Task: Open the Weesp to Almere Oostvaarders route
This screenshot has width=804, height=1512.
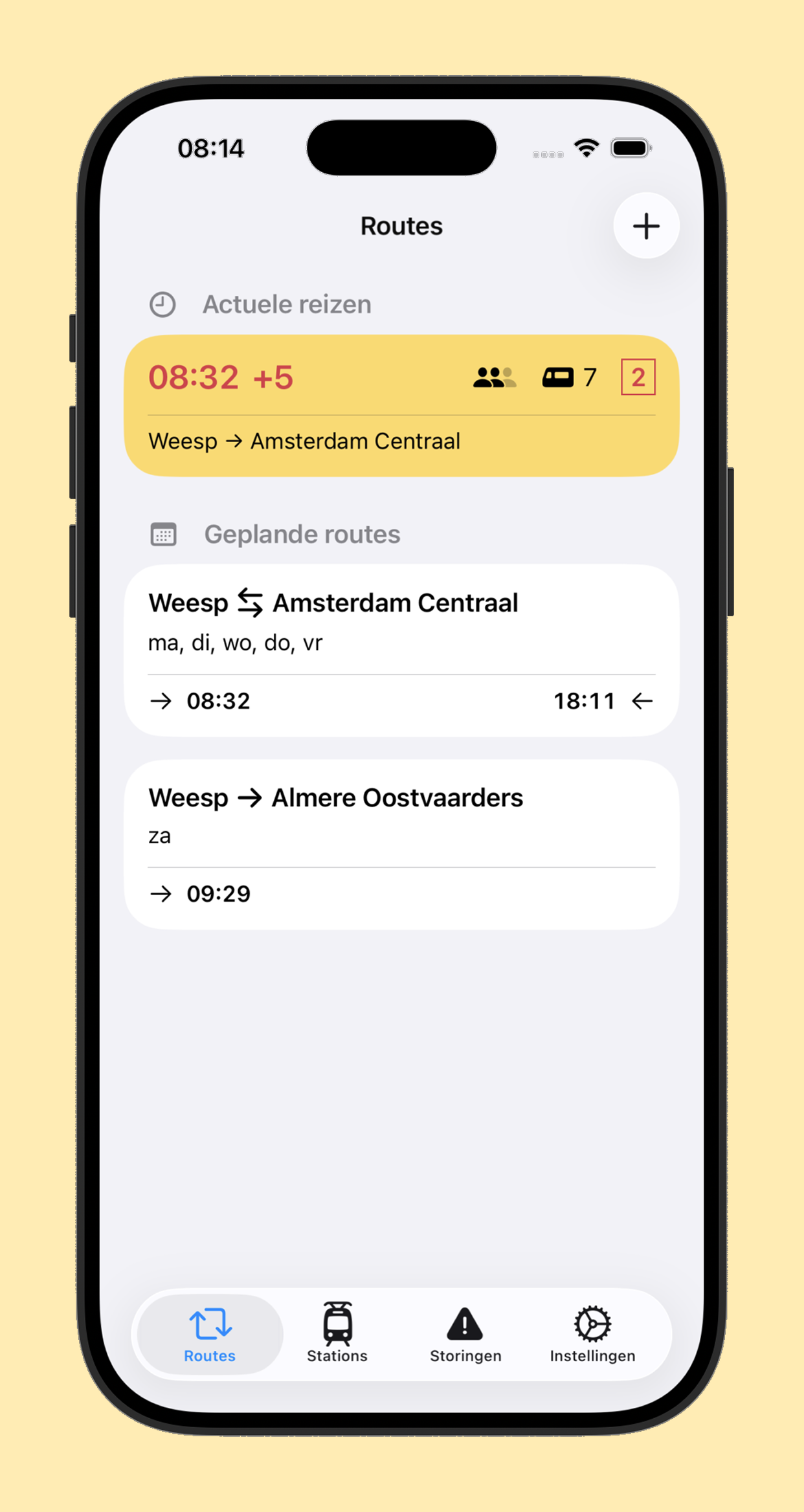Action: click(x=401, y=844)
